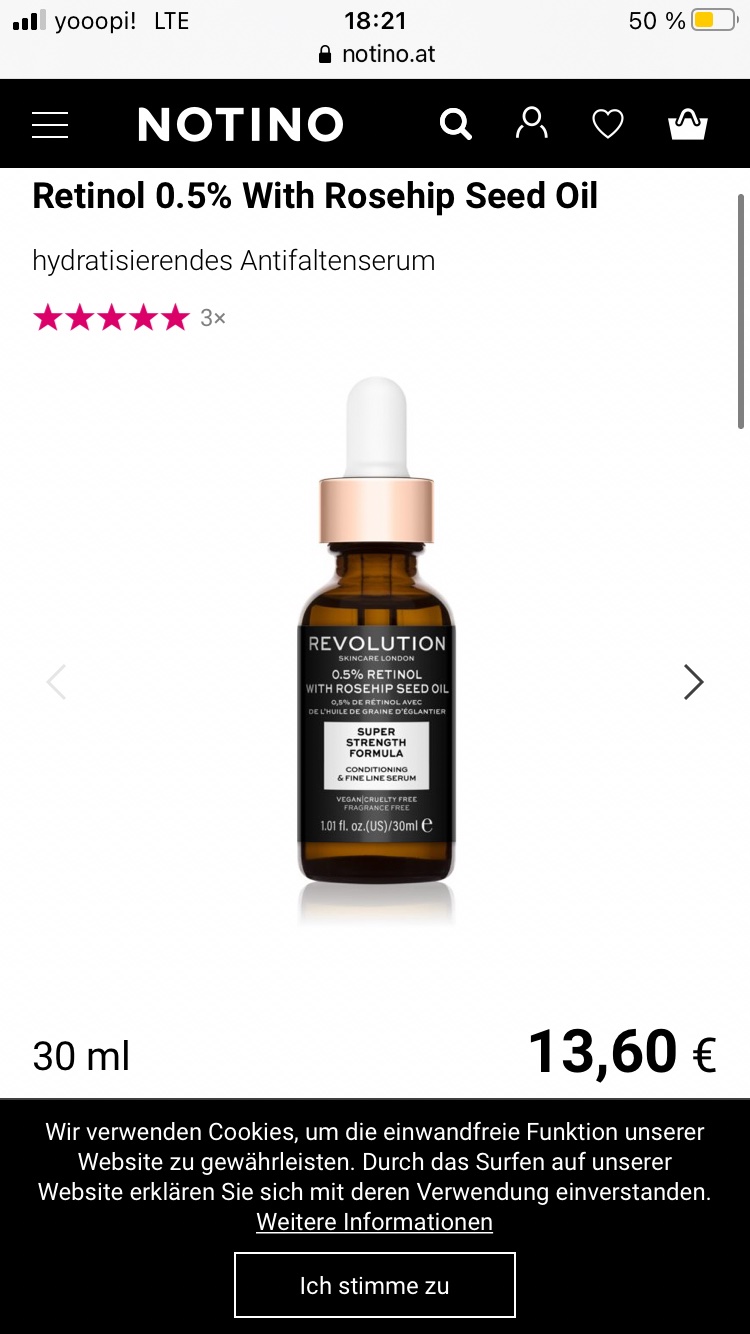Open the 5-star reviews rating
Viewport: 750px width, 1334px height.
[x=111, y=318]
